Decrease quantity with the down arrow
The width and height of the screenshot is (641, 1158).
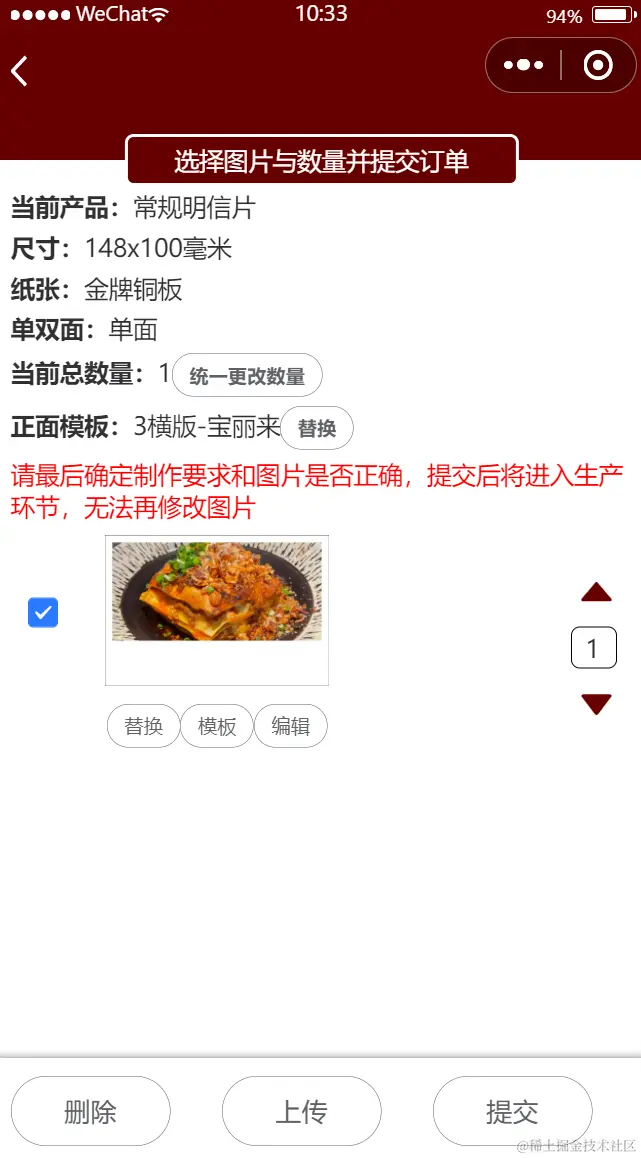(596, 704)
